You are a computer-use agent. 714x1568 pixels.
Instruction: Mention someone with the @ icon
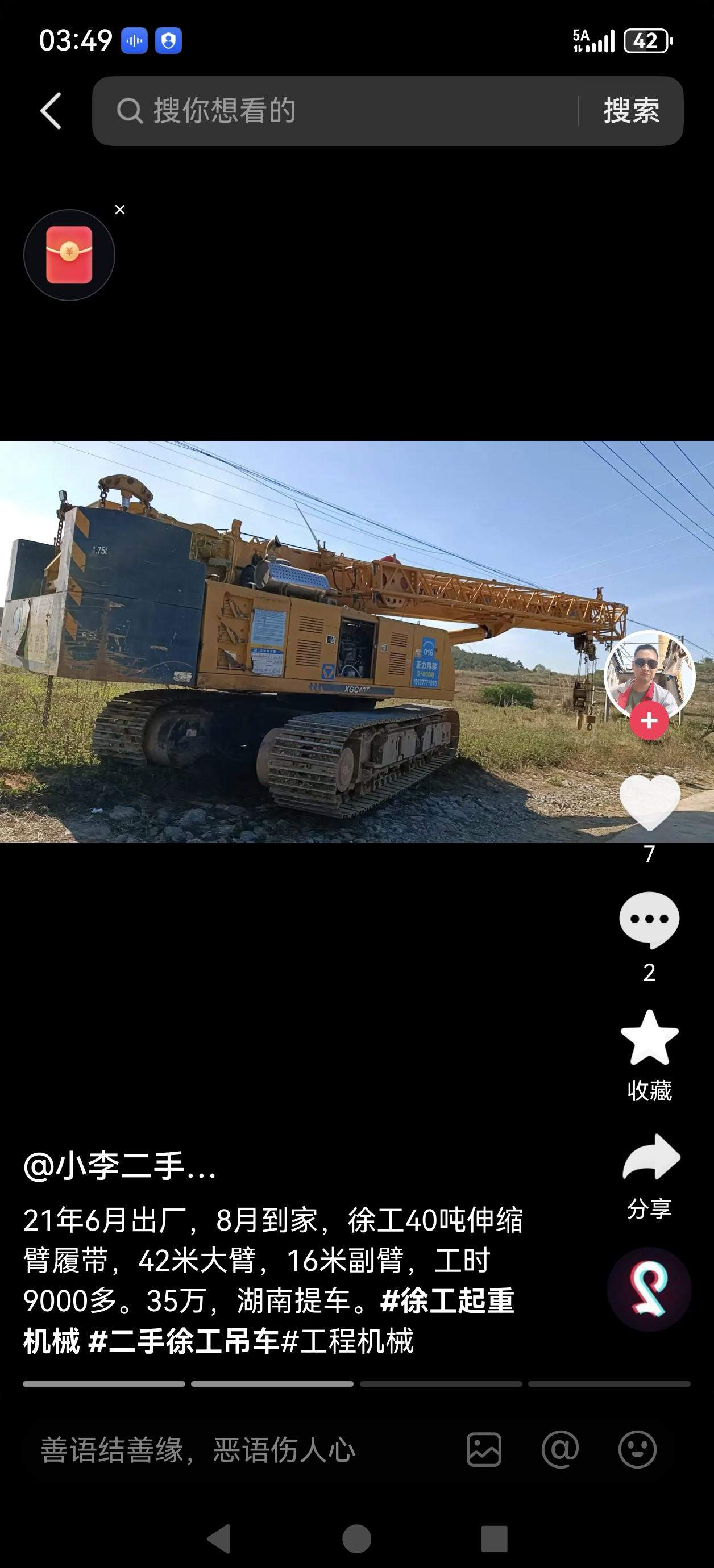click(x=560, y=1449)
